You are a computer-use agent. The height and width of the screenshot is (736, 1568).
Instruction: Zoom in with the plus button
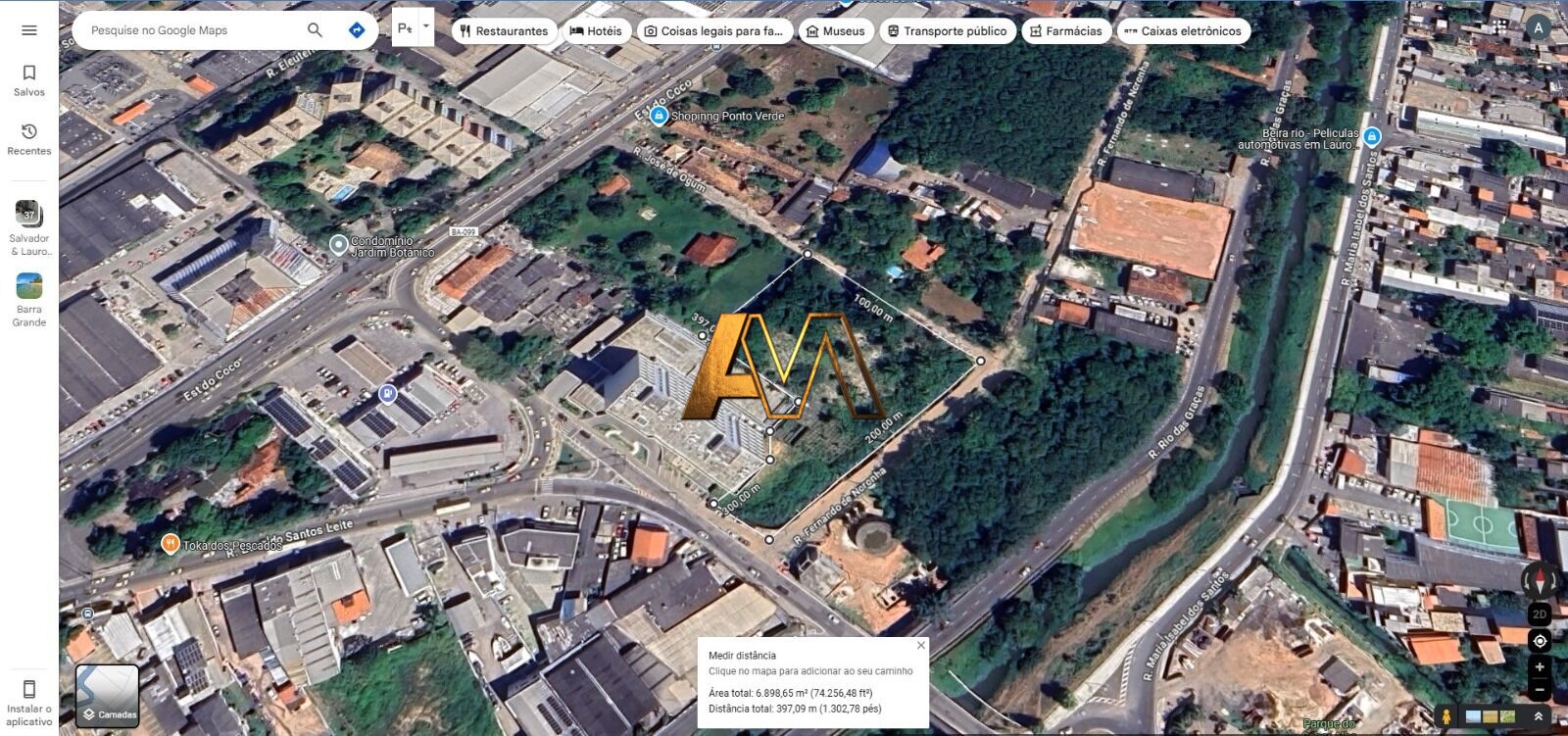(x=1540, y=667)
